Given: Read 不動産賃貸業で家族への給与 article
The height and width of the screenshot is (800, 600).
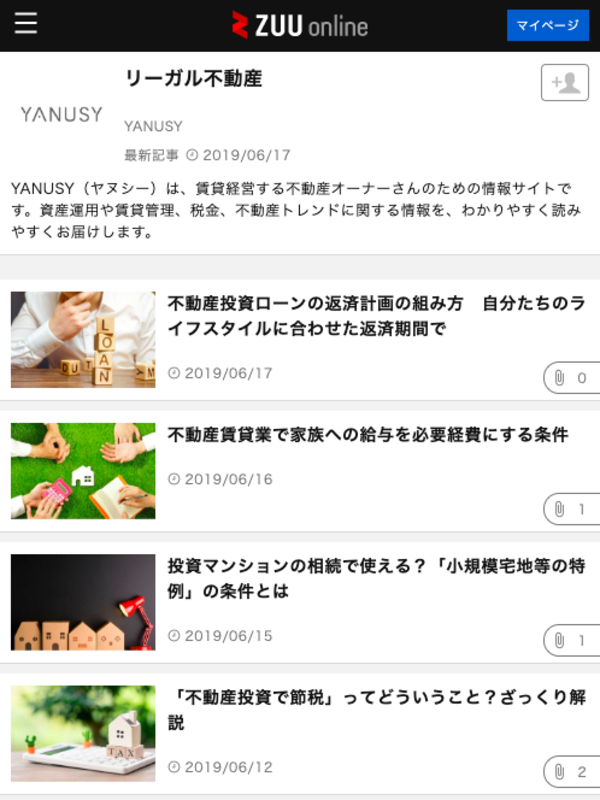Looking at the screenshot, I should click(368, 435).
